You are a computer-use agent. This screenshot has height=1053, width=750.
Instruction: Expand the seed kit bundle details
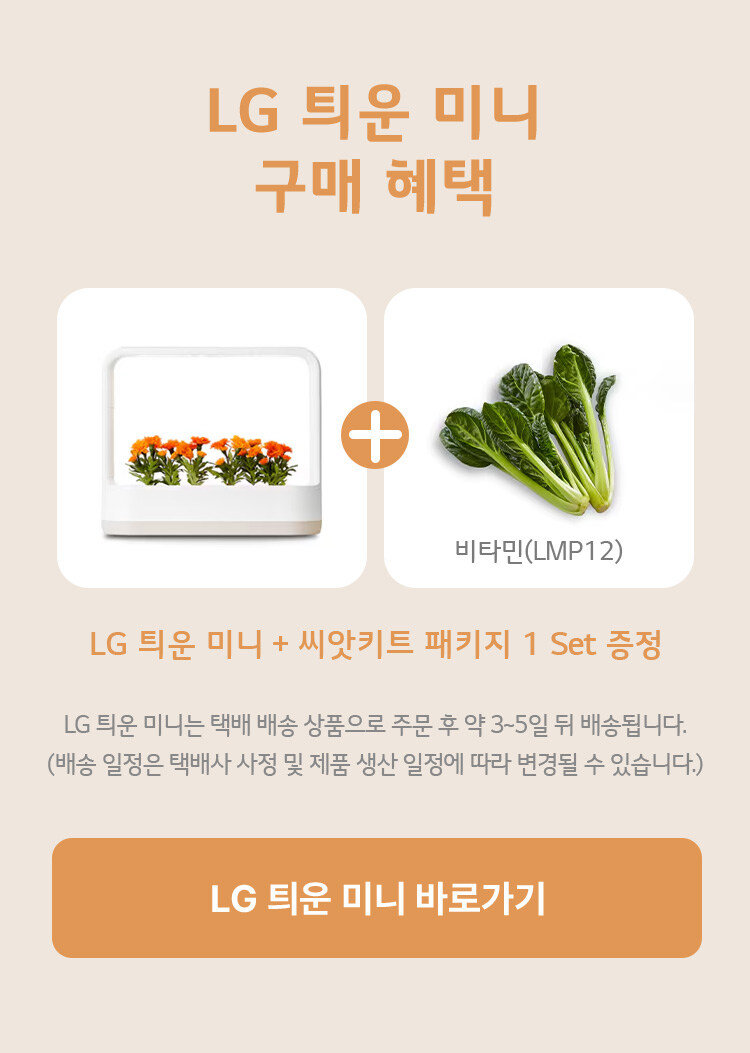tap(374, 645)
